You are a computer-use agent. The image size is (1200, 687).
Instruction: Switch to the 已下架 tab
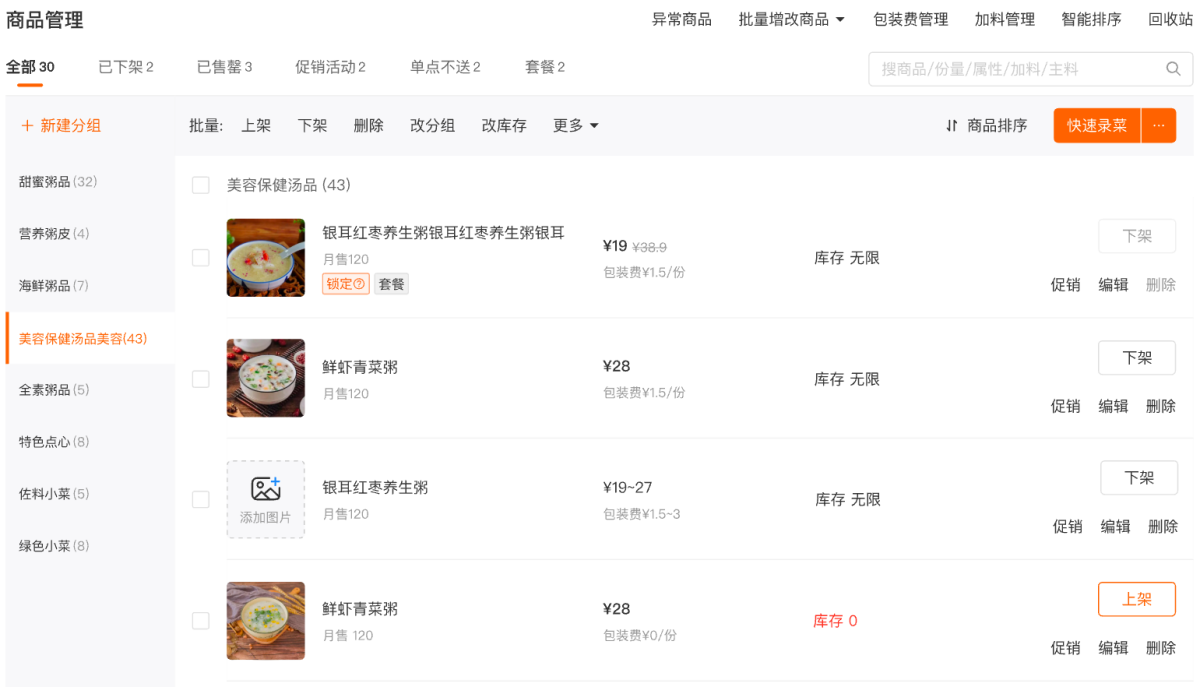click(x=125, y=67)
